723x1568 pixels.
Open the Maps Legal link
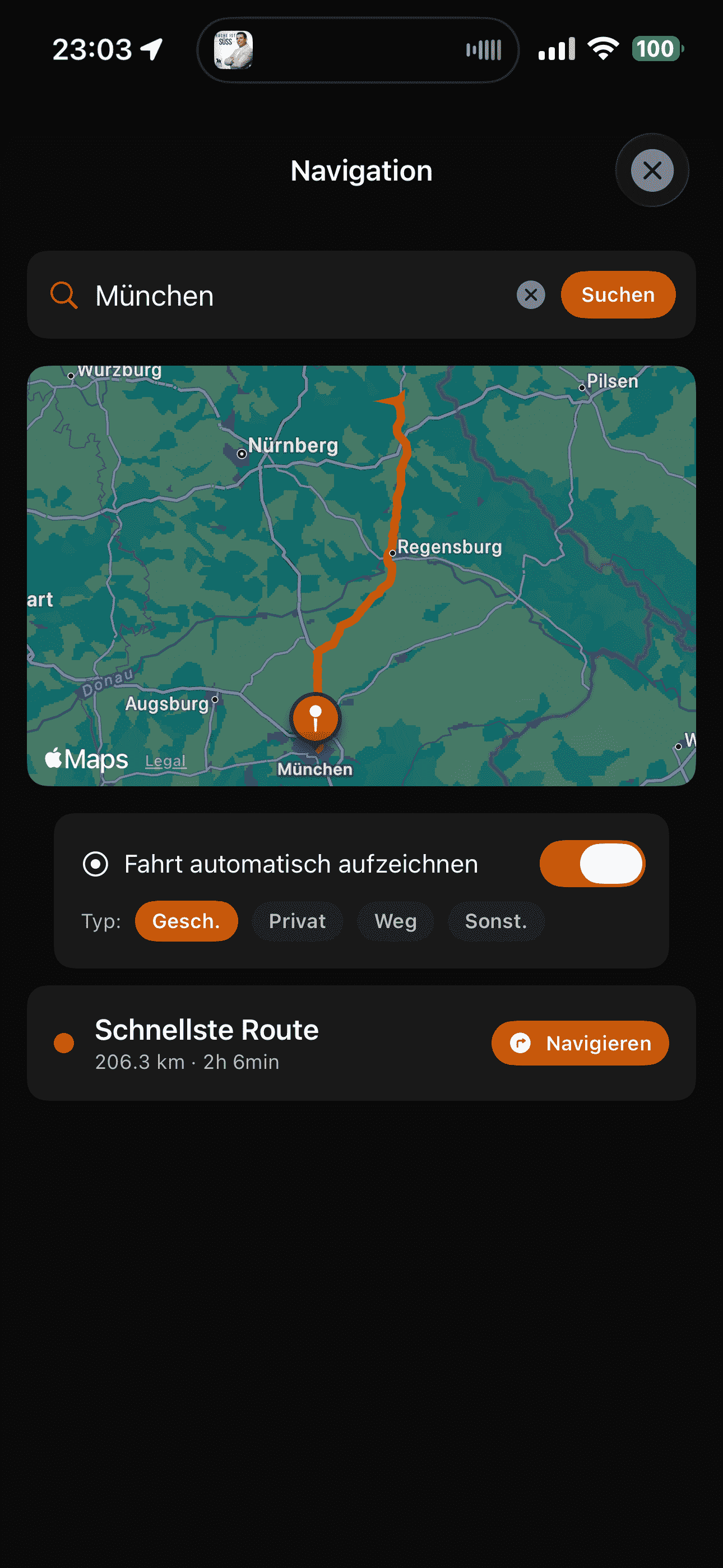[165, 760]
